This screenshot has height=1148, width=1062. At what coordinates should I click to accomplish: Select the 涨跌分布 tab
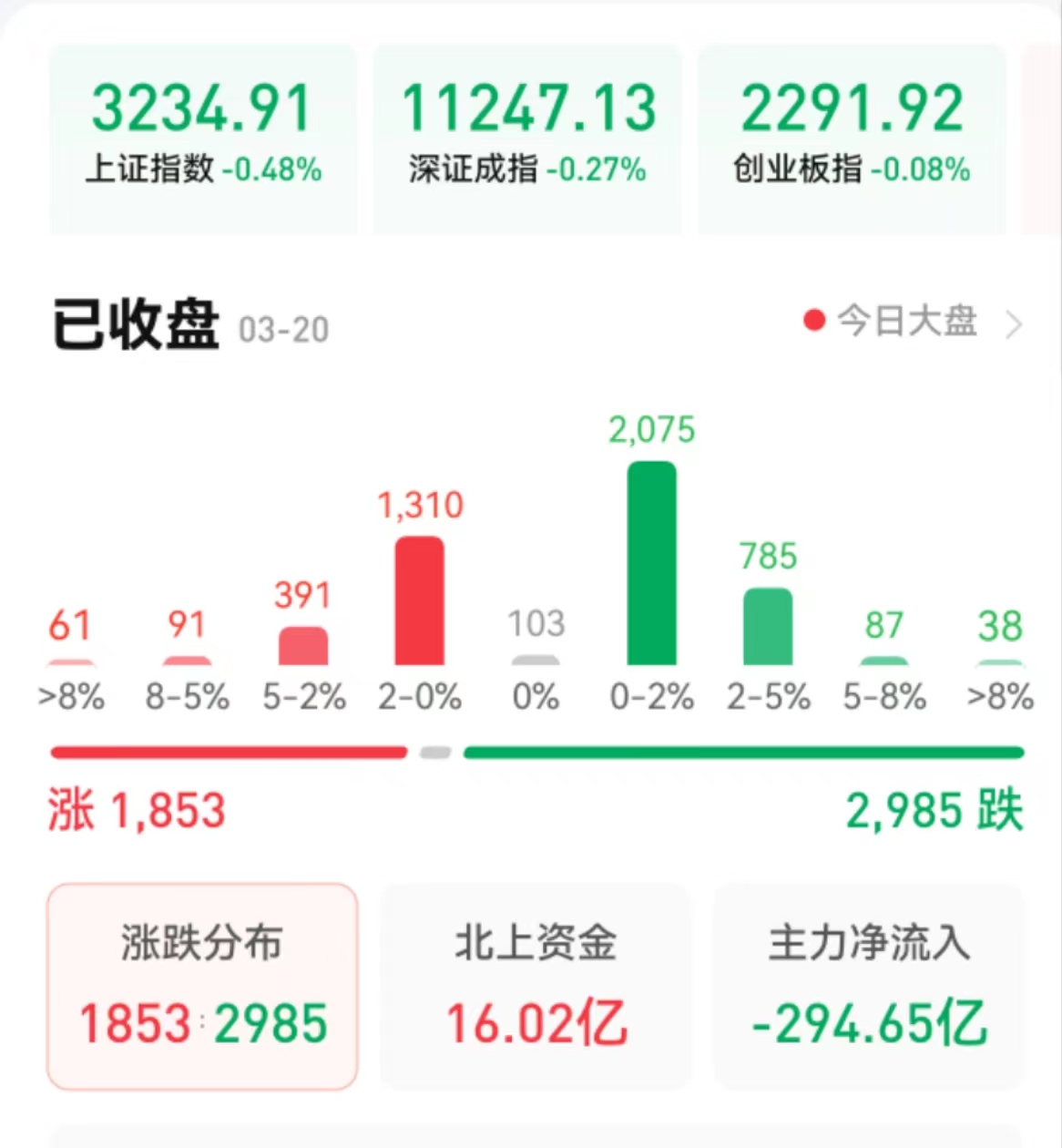pyautogui.click(x=202, y=986)
